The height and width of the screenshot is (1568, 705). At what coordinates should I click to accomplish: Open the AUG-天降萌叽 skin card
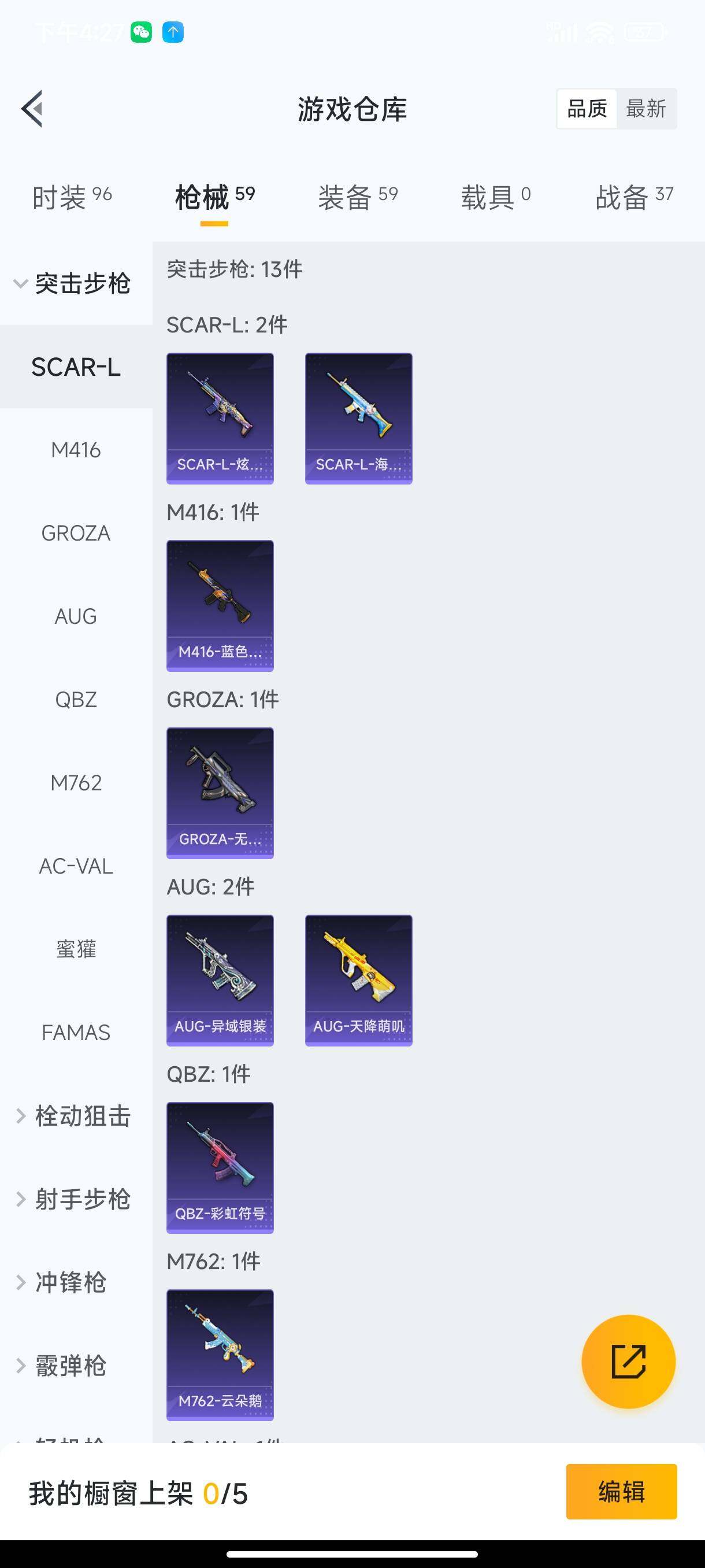point(358,981)
